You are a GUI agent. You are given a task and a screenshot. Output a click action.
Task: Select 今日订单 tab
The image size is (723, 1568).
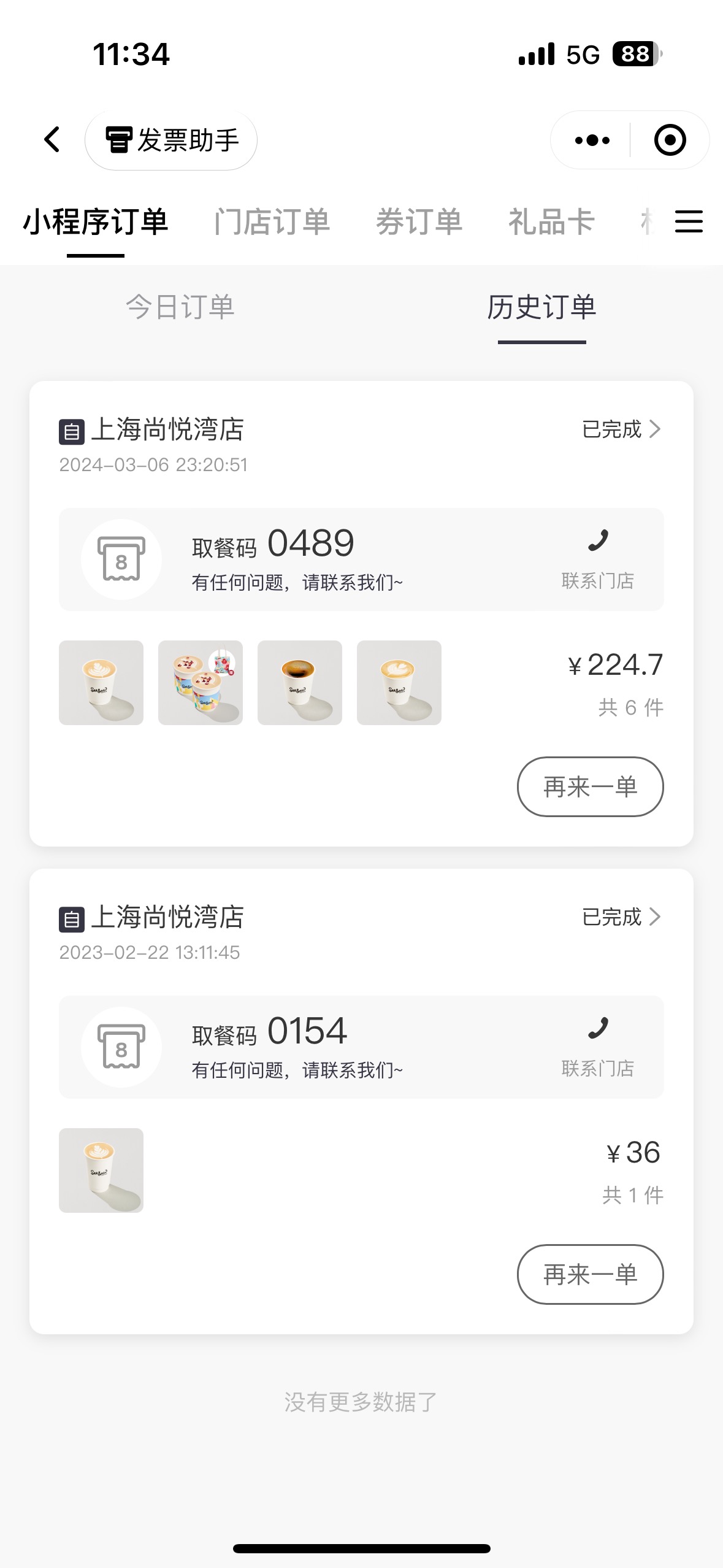tap(180, 307)
